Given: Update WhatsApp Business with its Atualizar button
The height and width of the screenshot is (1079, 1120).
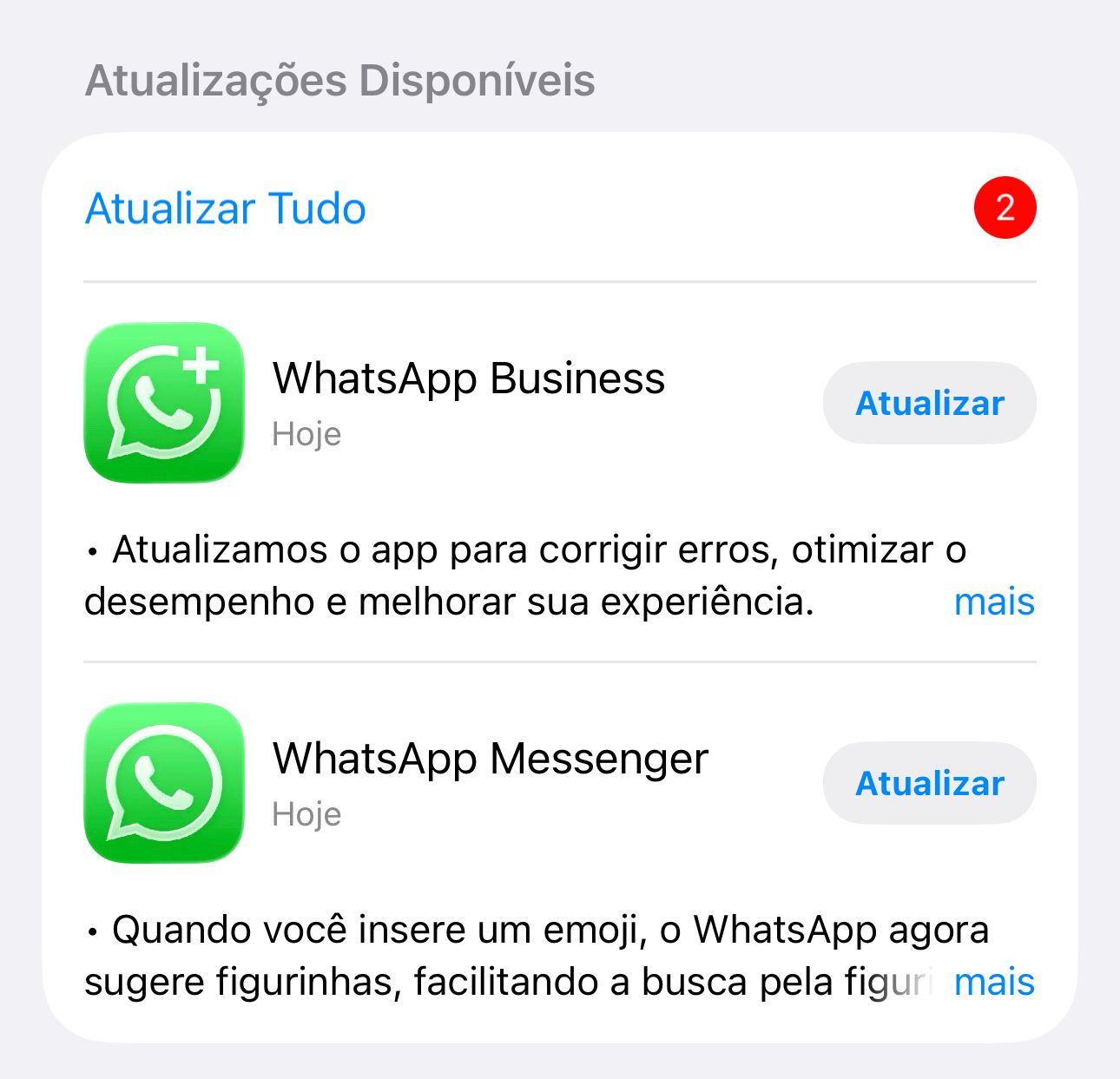Looking at the screenshot, I should point(929,404).
